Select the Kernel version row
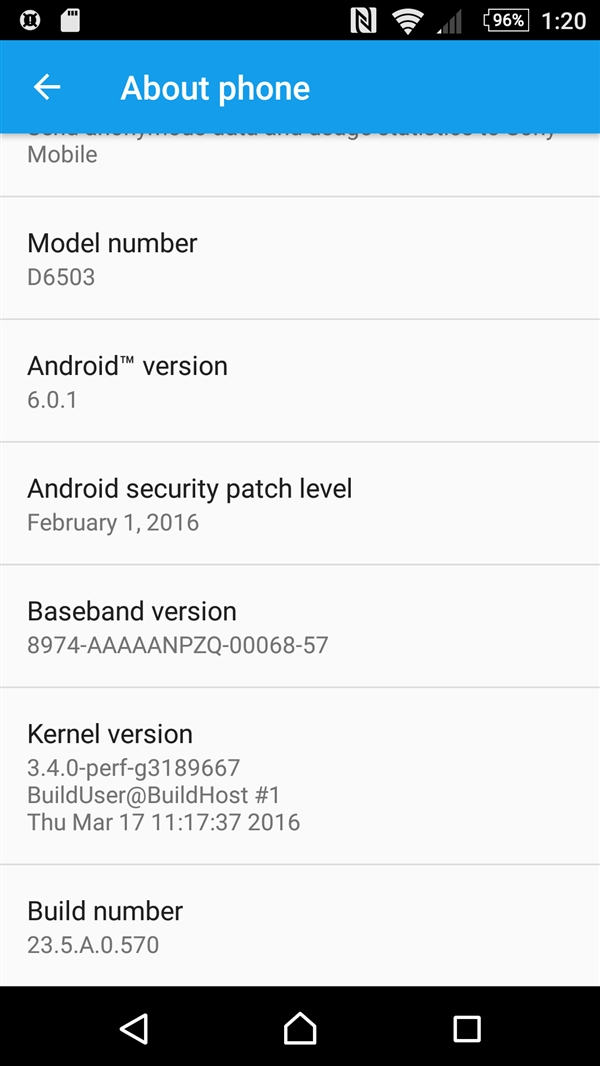 click(x=300, y=776)
